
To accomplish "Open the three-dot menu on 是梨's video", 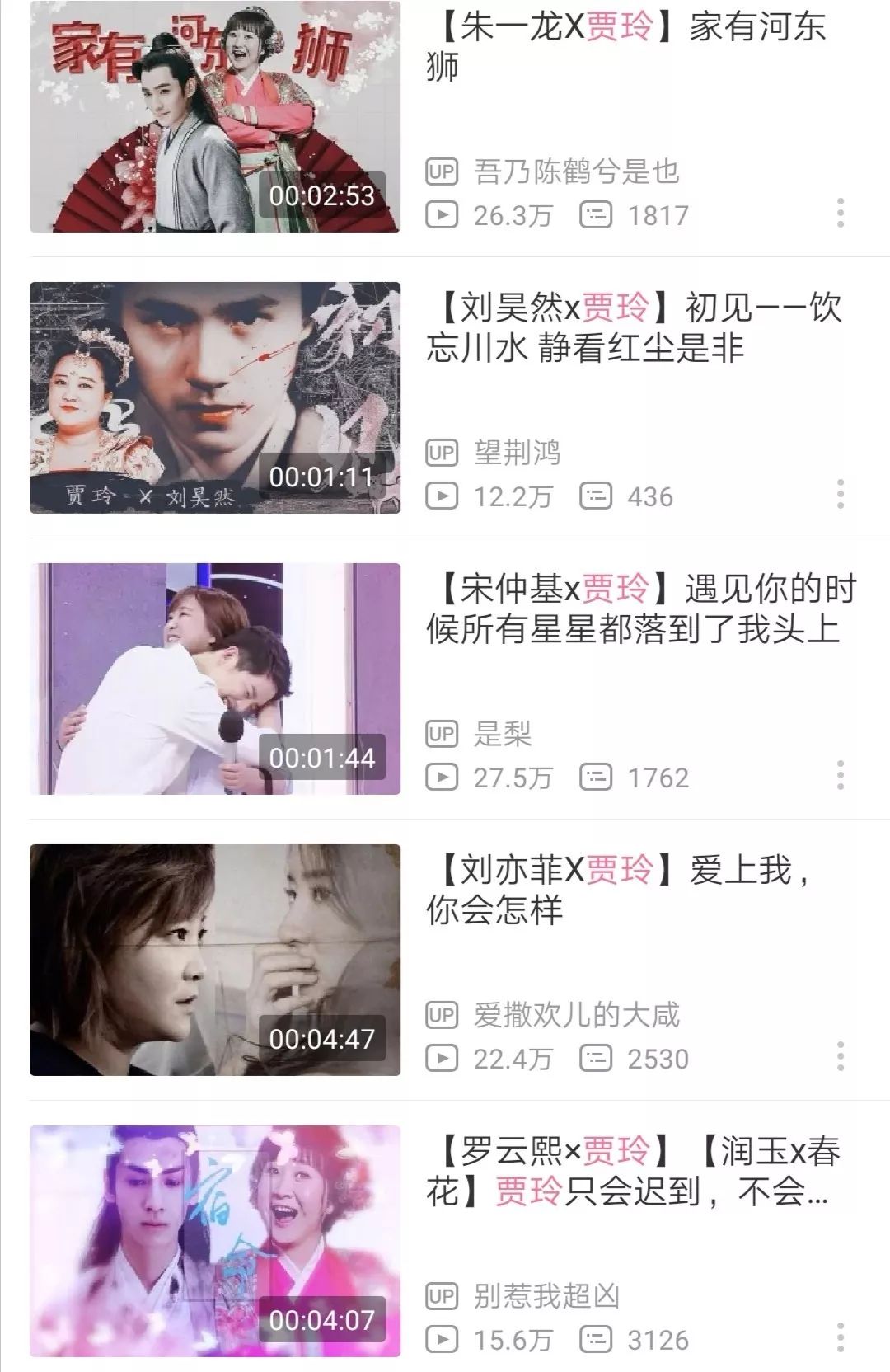I will 840,775.
